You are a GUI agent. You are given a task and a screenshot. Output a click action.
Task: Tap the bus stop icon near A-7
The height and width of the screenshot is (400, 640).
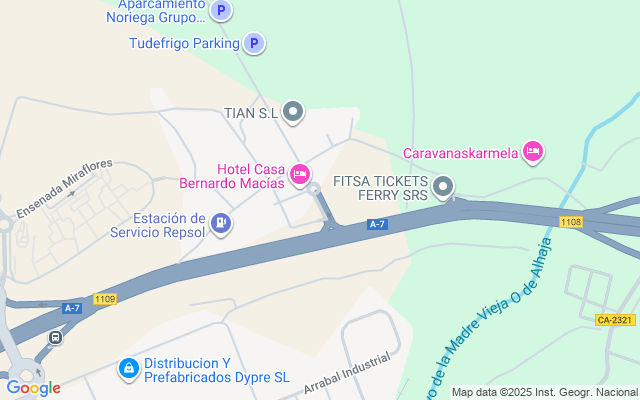coord(56,338)
